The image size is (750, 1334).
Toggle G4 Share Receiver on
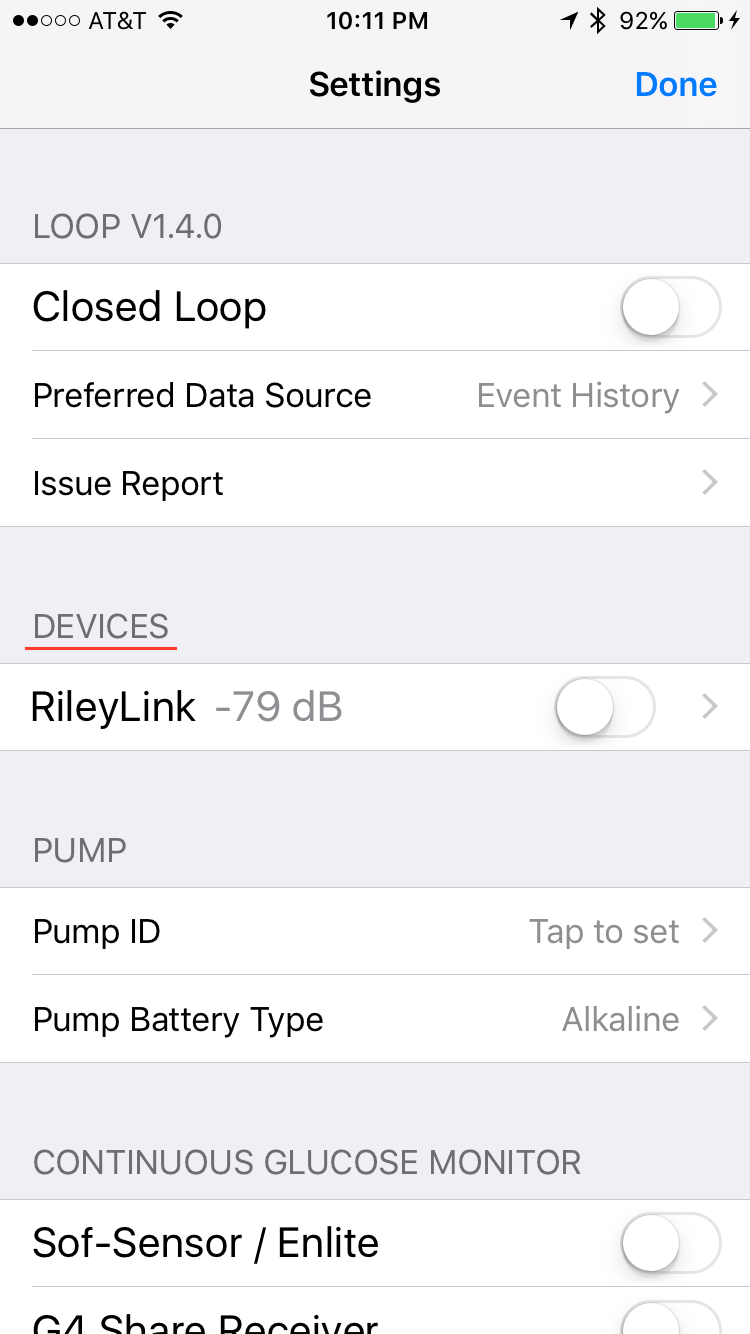670,1318
